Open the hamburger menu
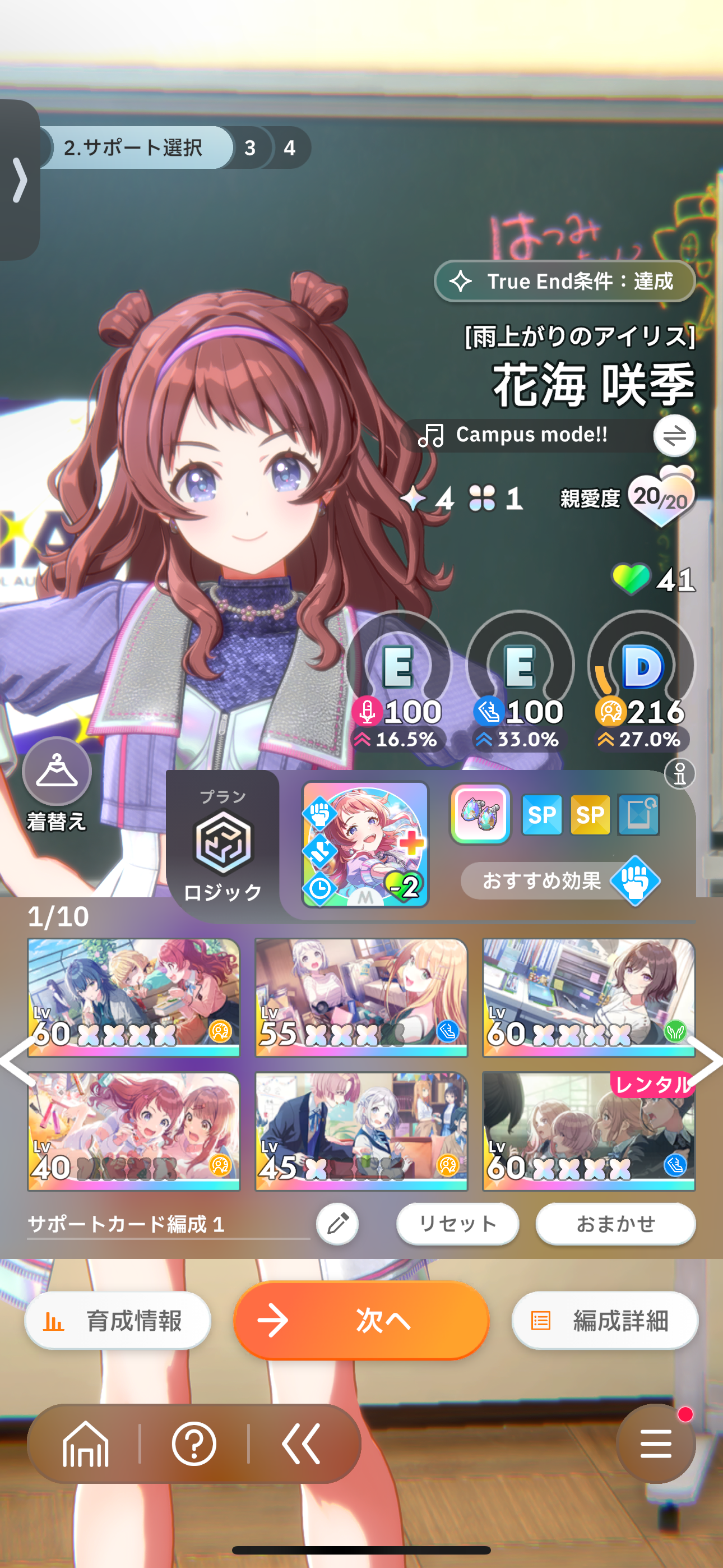Screen dimensions: 723x1568 (655, 1443)
